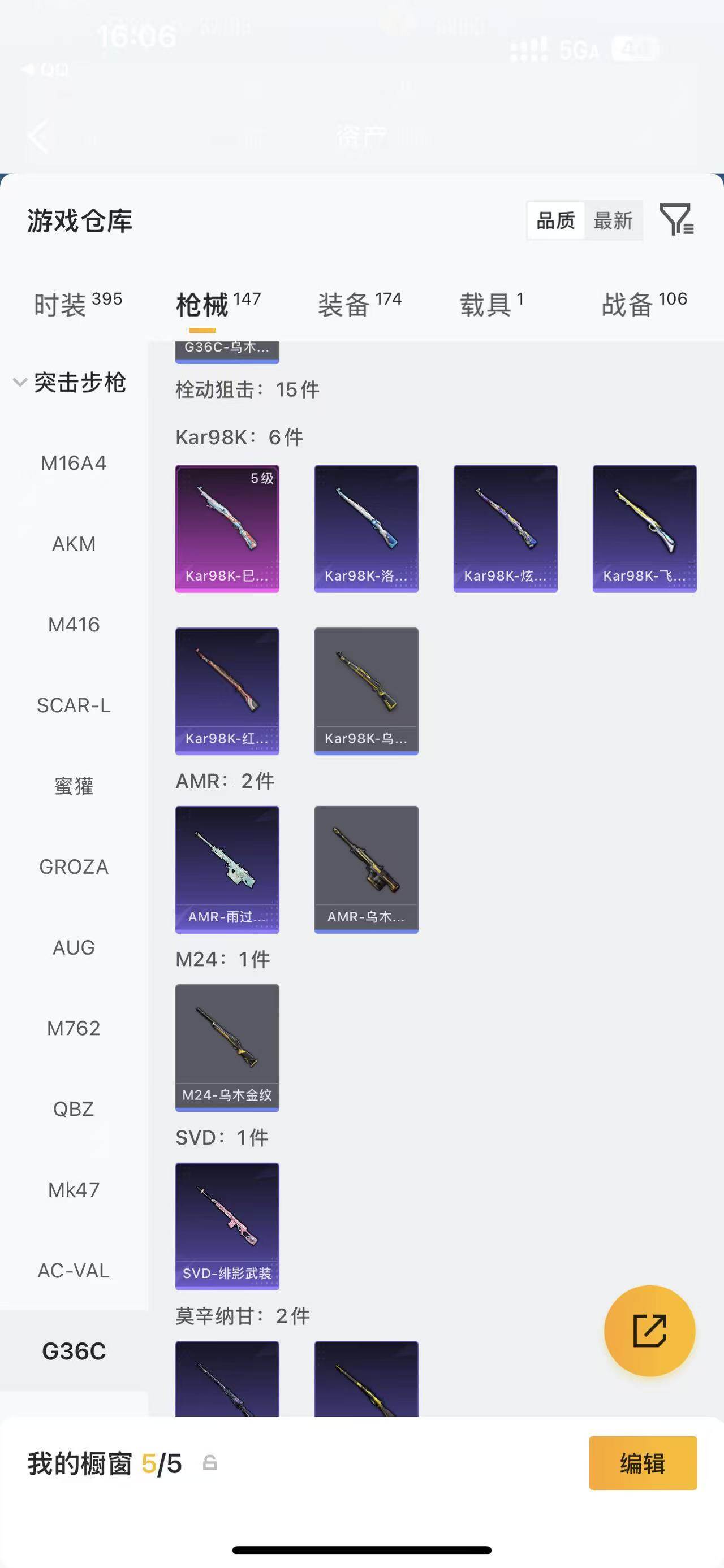Switch sorting to 最新

pos(613,220)
